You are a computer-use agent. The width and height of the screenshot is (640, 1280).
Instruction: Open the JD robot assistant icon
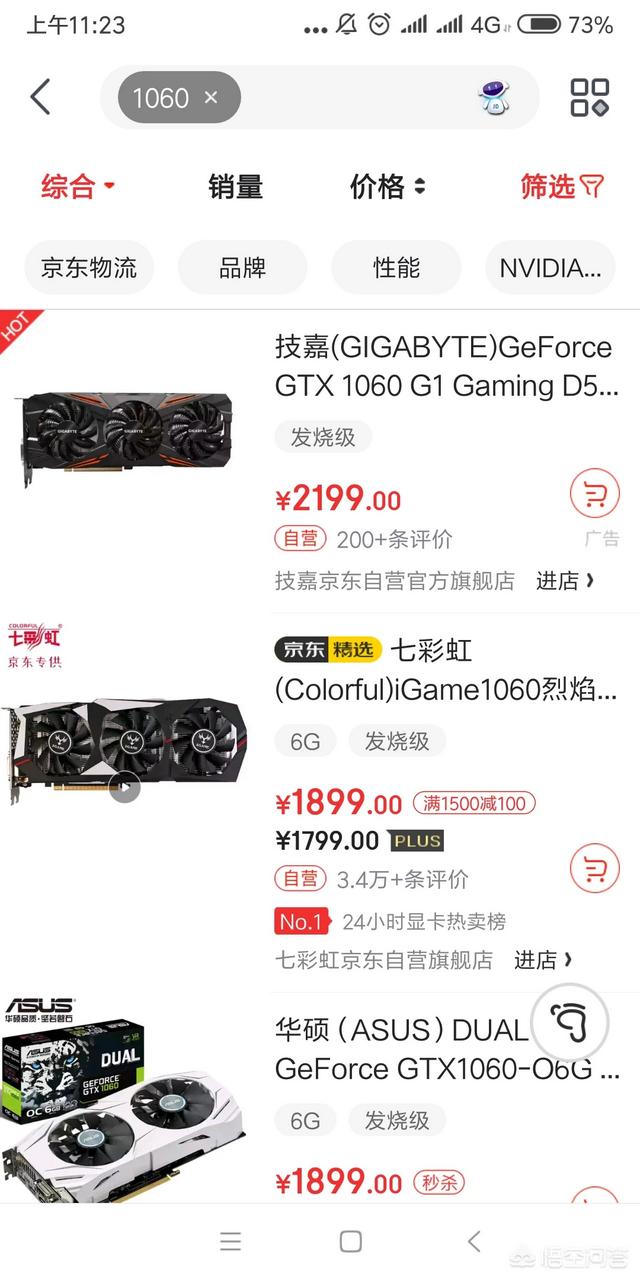click(494, 97)
